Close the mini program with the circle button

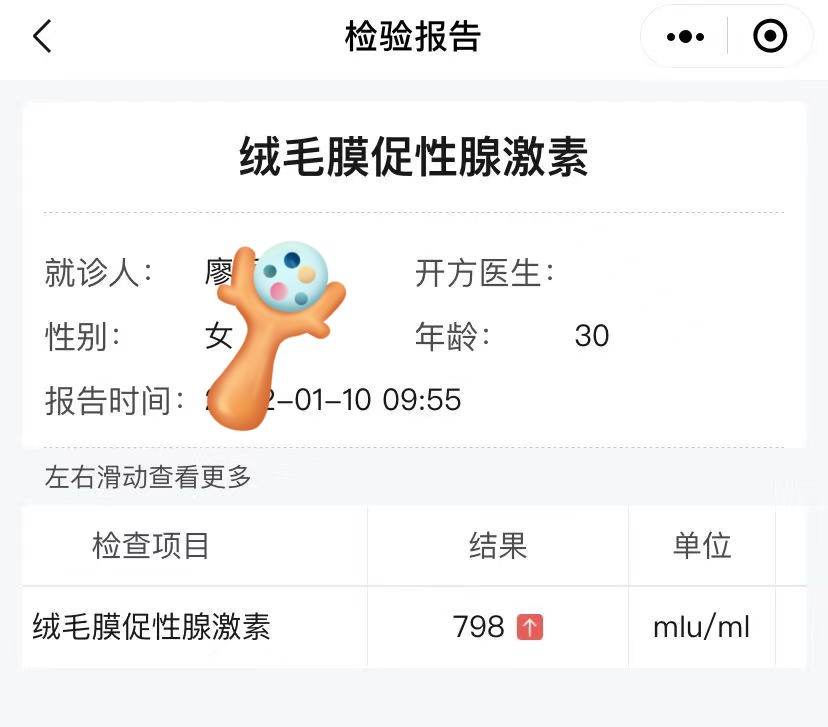coord(769,37)
